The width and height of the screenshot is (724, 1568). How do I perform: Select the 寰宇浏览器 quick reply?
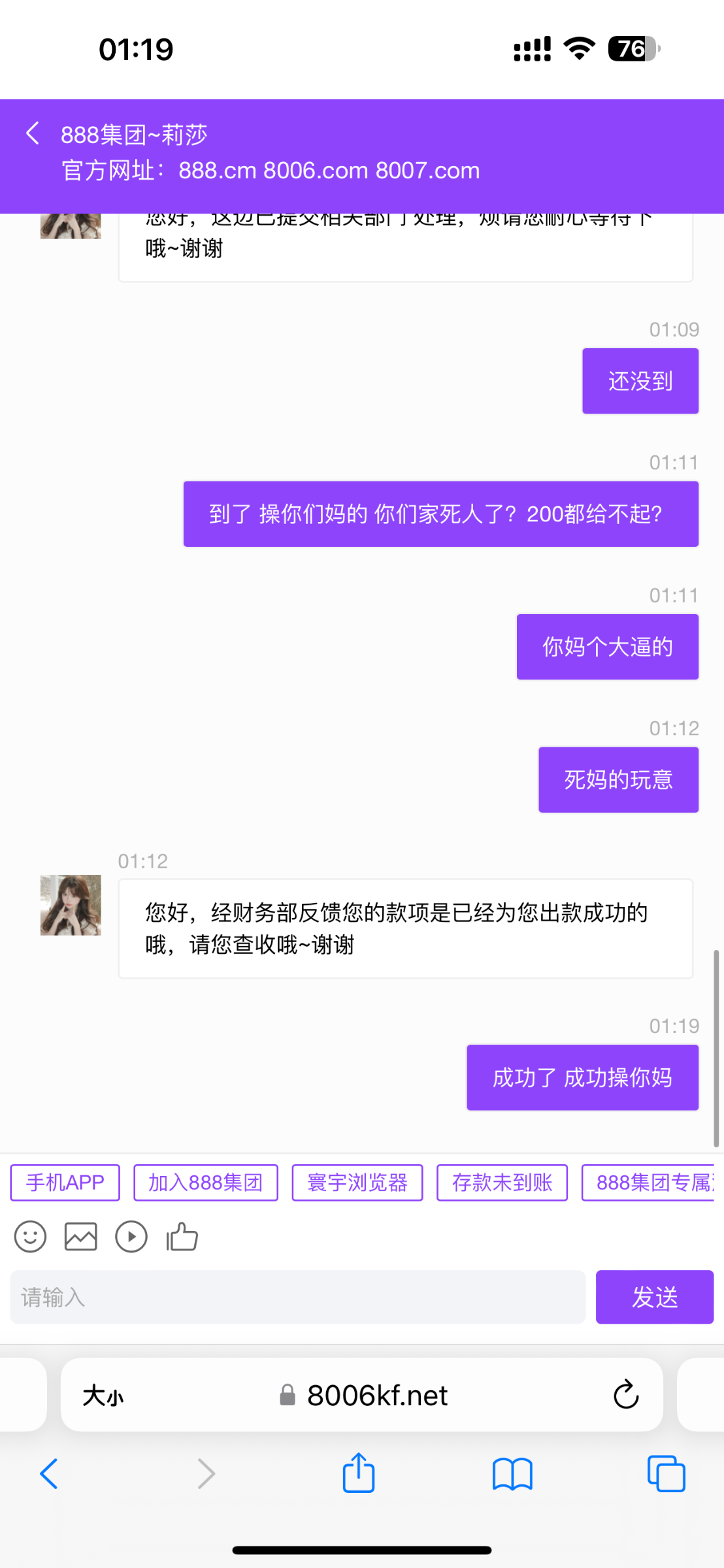tap(357, 1182)
